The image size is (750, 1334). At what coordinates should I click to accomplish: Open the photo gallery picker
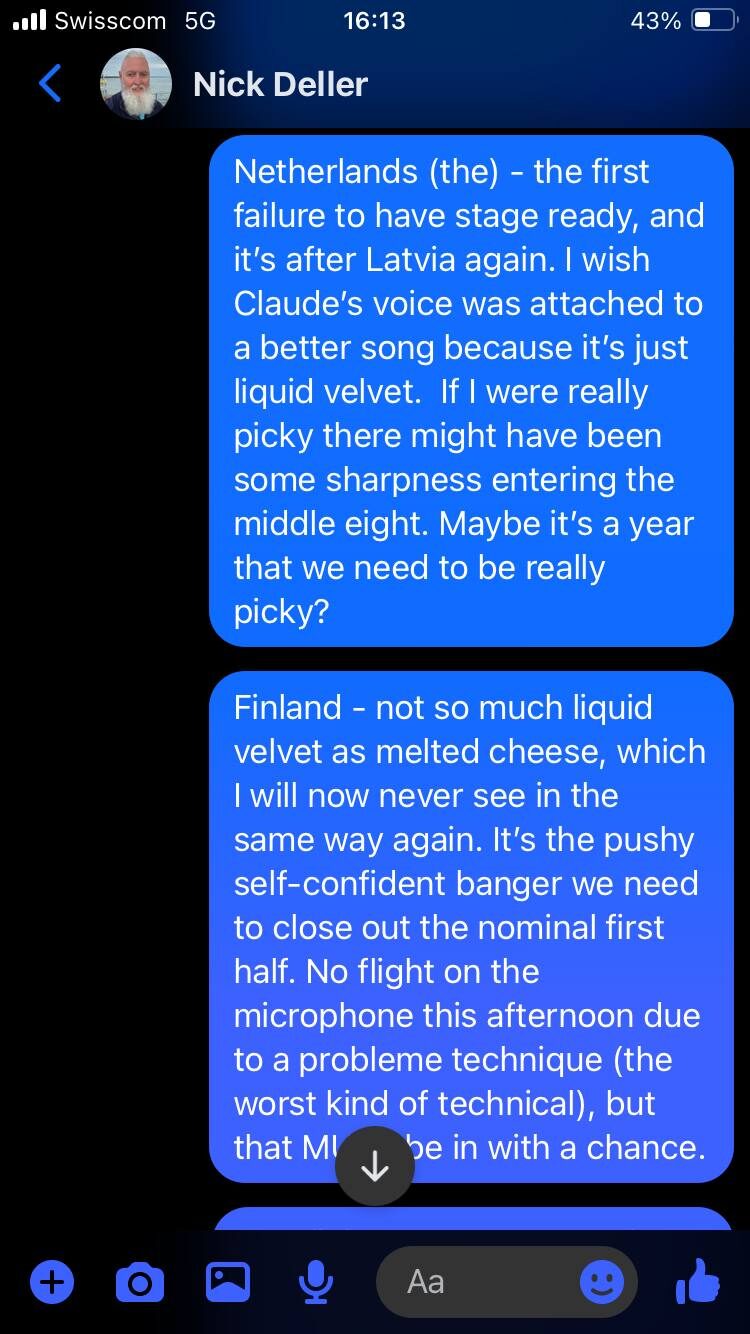pyautogui.click(x=228, y=1281)
